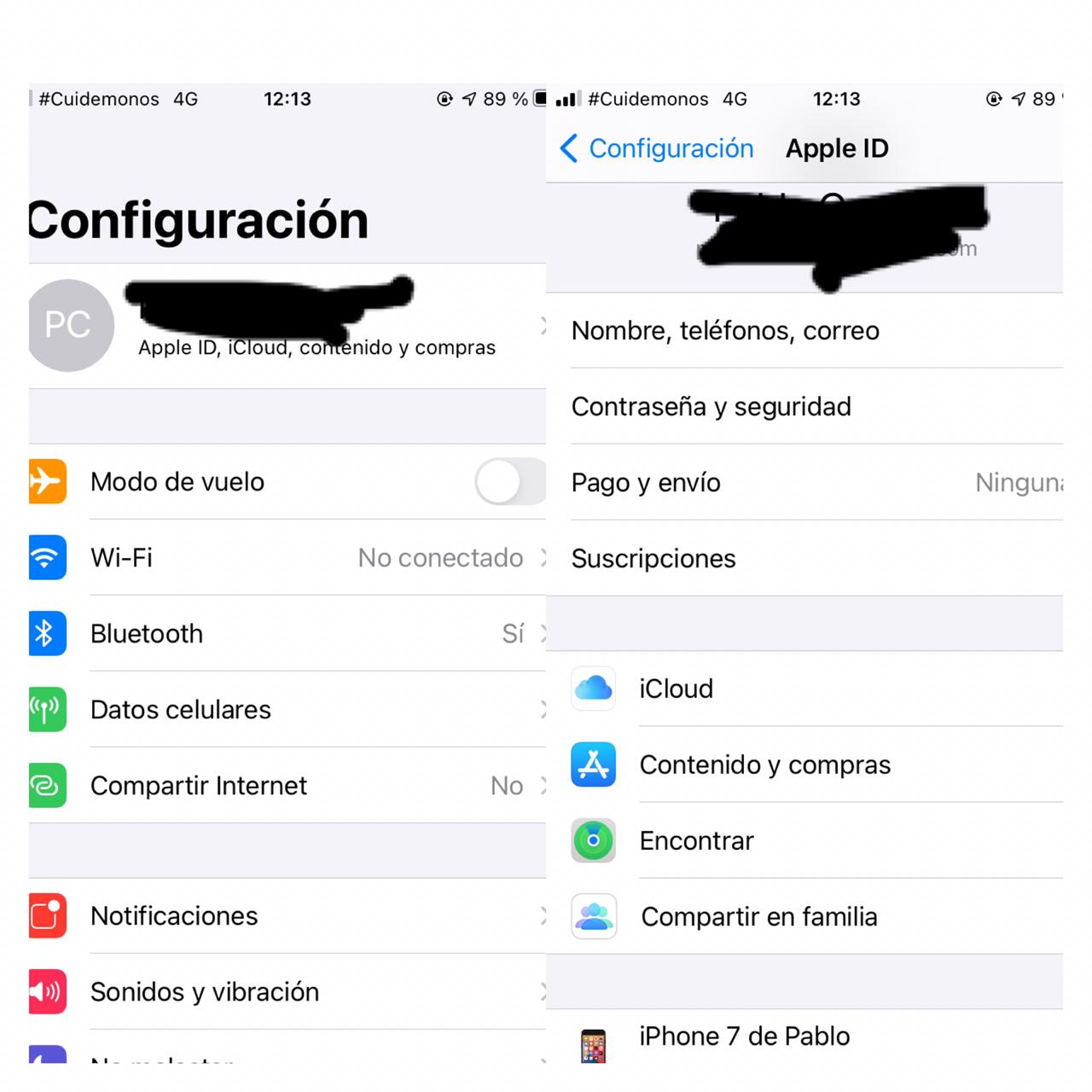Open Datos celulares

click(290, 710)
